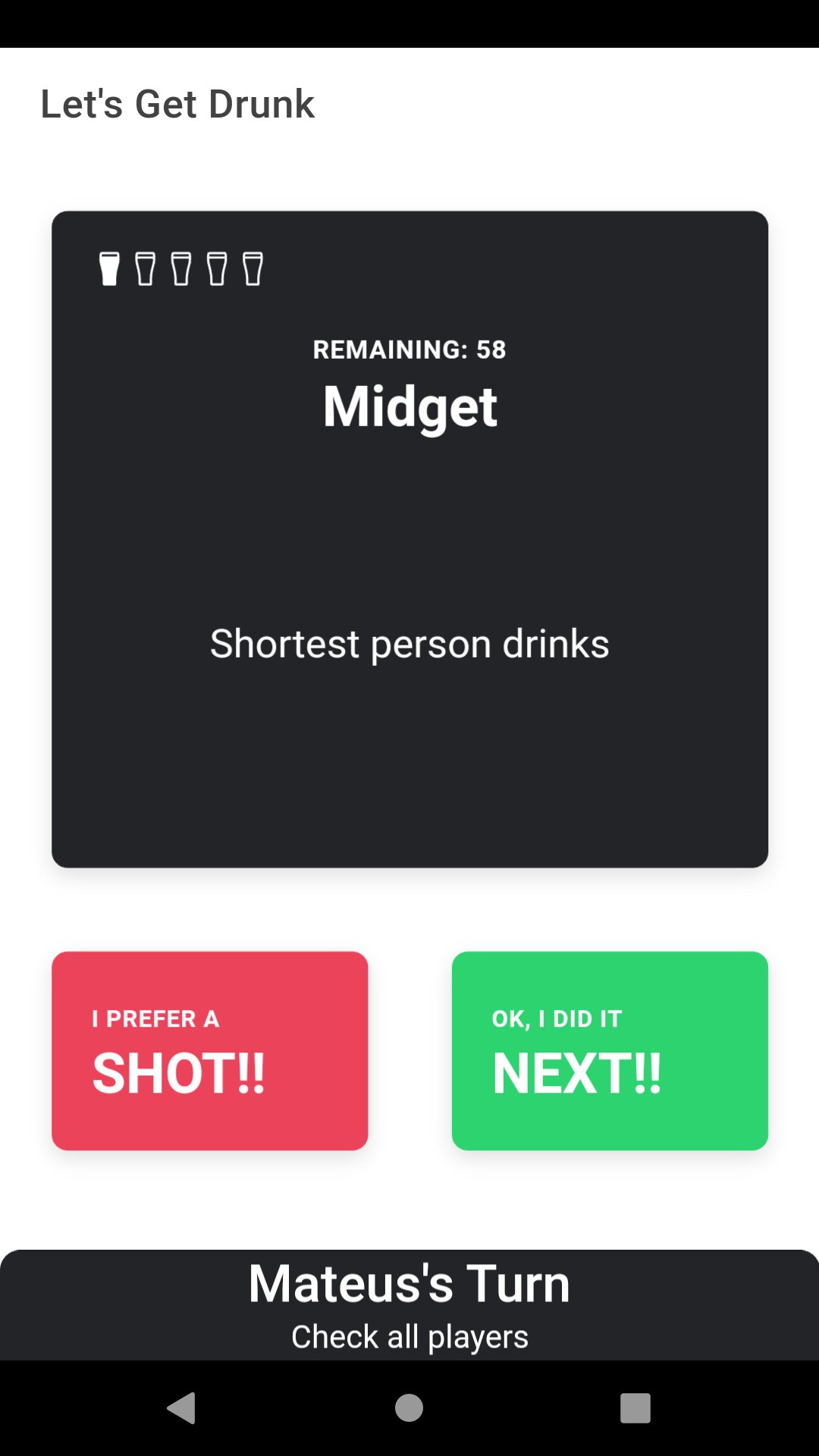This screenshot has width=819, height=1456.
Task: Tap the Shortest person drinks text
Action: [x=409, y=644]
